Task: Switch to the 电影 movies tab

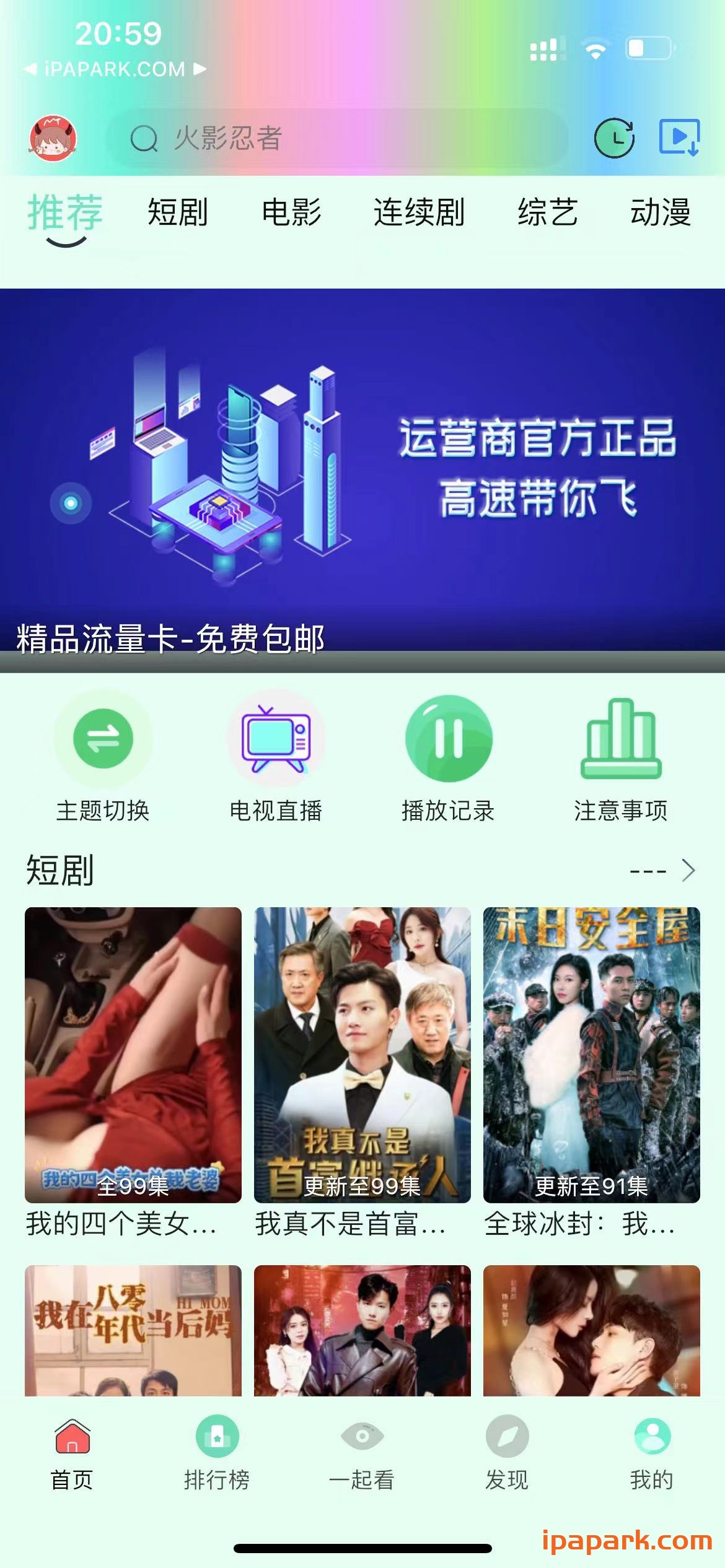Action: [x=291, y=214]
